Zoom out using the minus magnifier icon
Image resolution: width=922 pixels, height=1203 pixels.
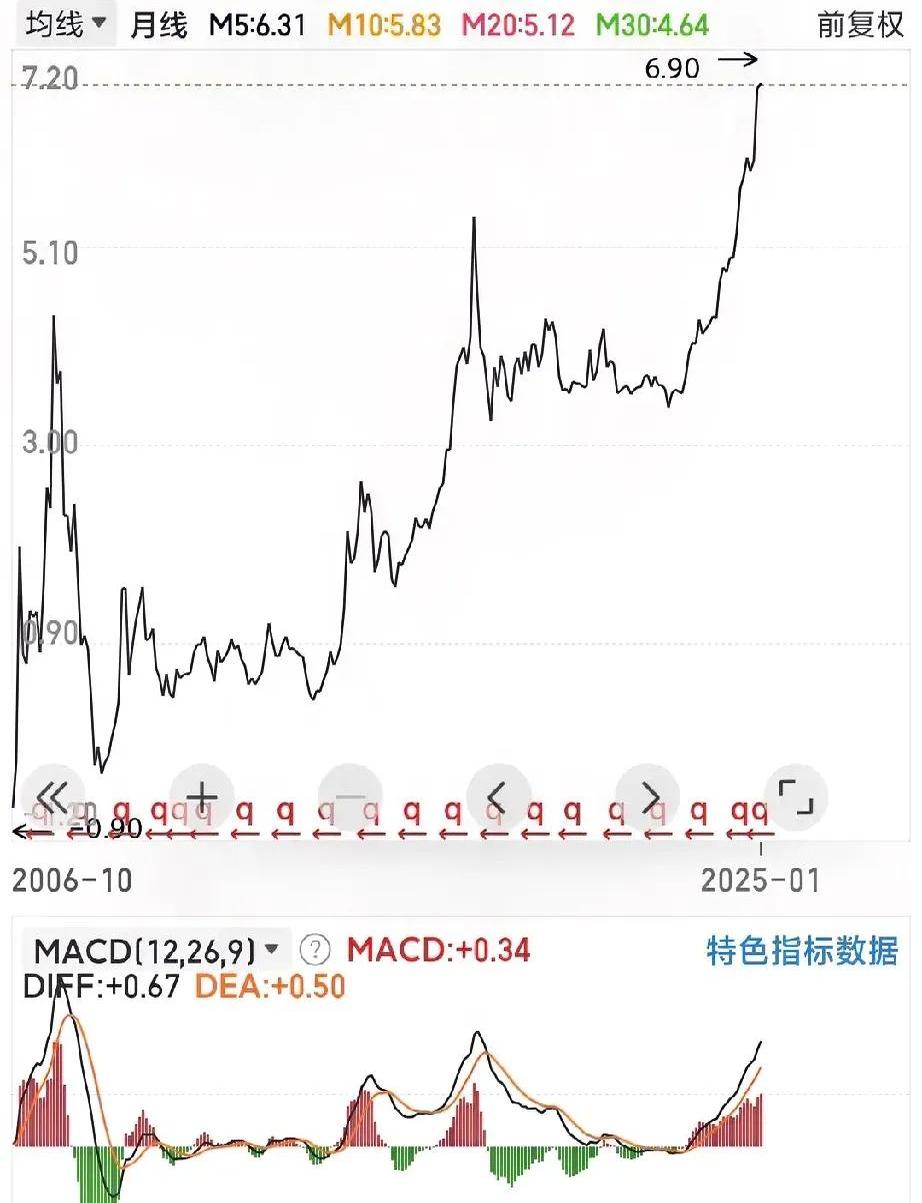[x=351, y=795]
